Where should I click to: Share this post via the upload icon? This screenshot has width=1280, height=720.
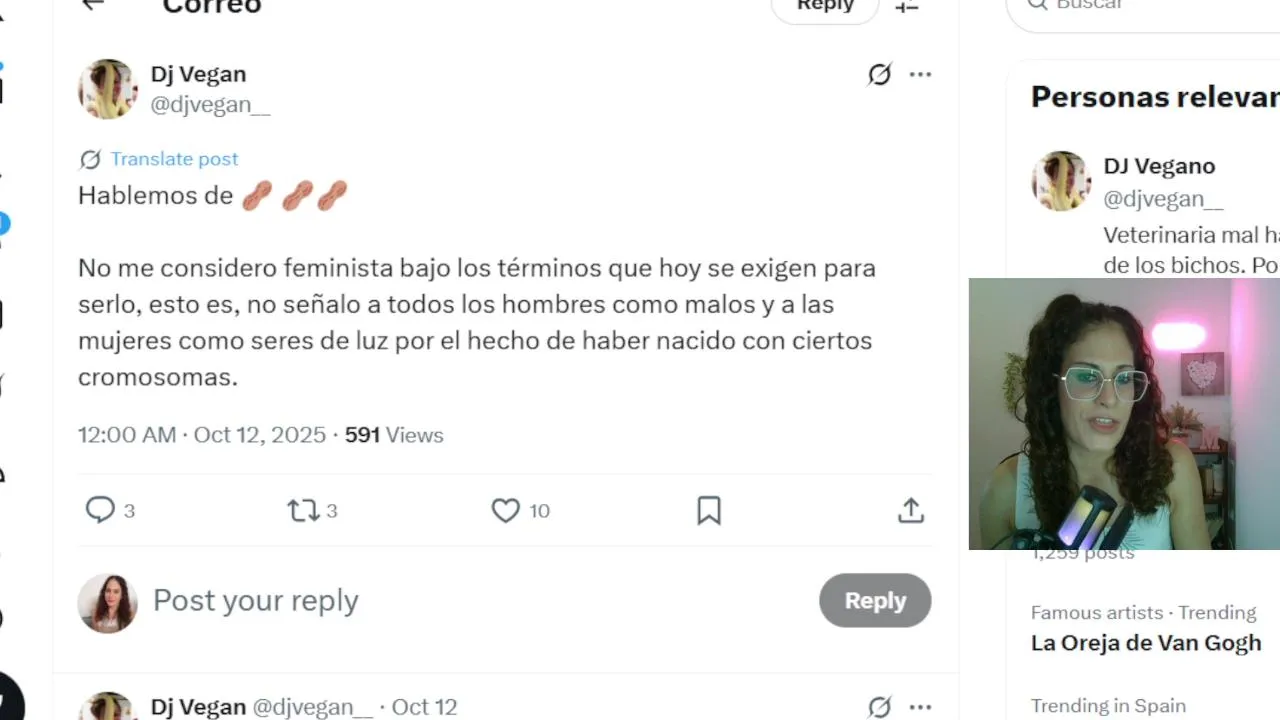910,511
